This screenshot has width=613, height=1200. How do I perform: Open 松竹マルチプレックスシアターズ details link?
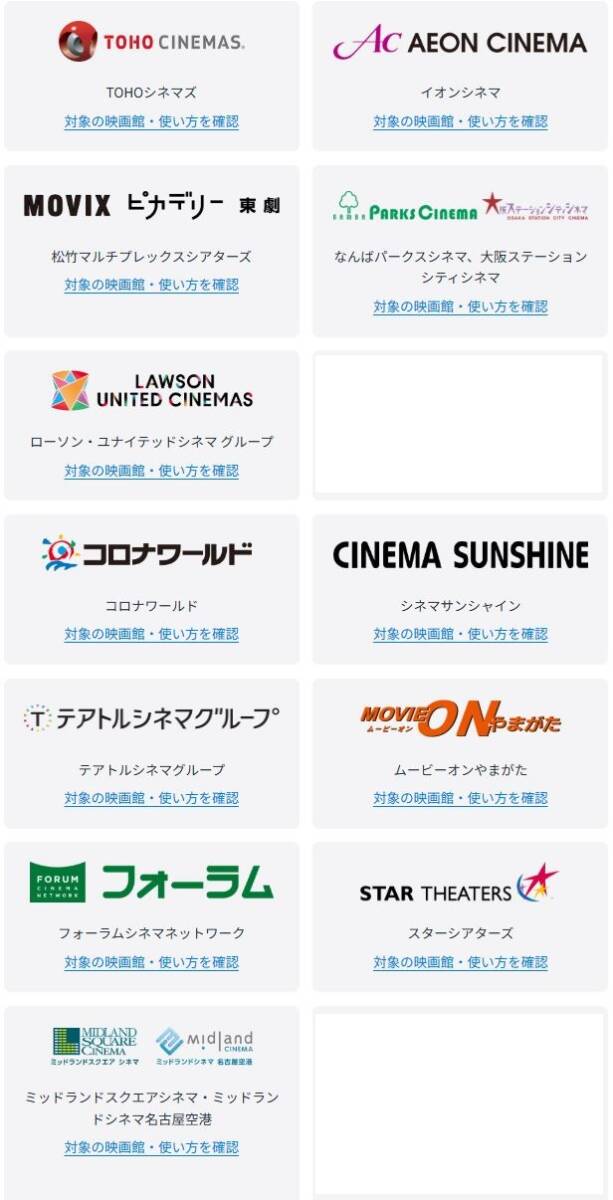point(152,285)
